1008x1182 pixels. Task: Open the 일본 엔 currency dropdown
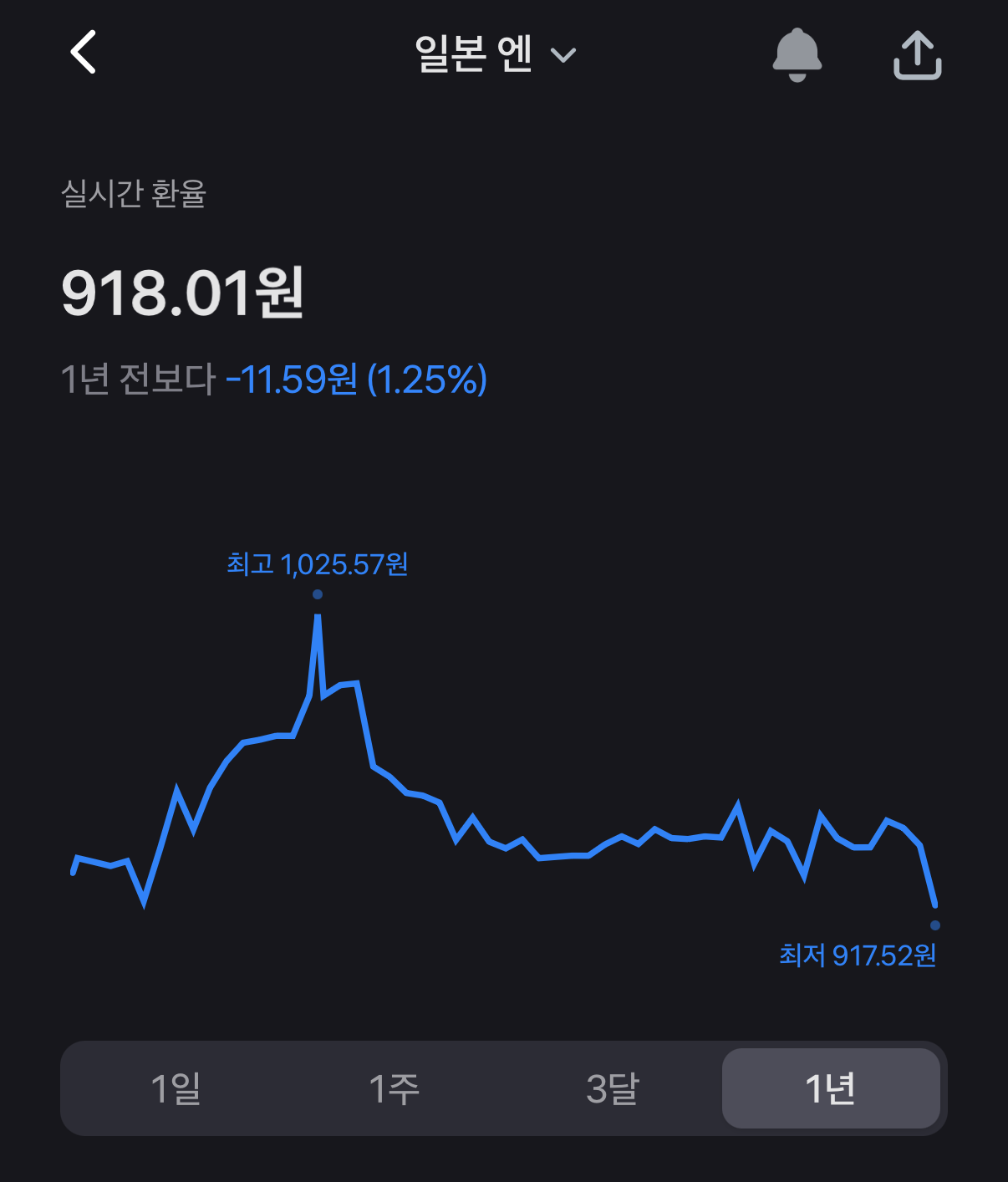point(495,54)
